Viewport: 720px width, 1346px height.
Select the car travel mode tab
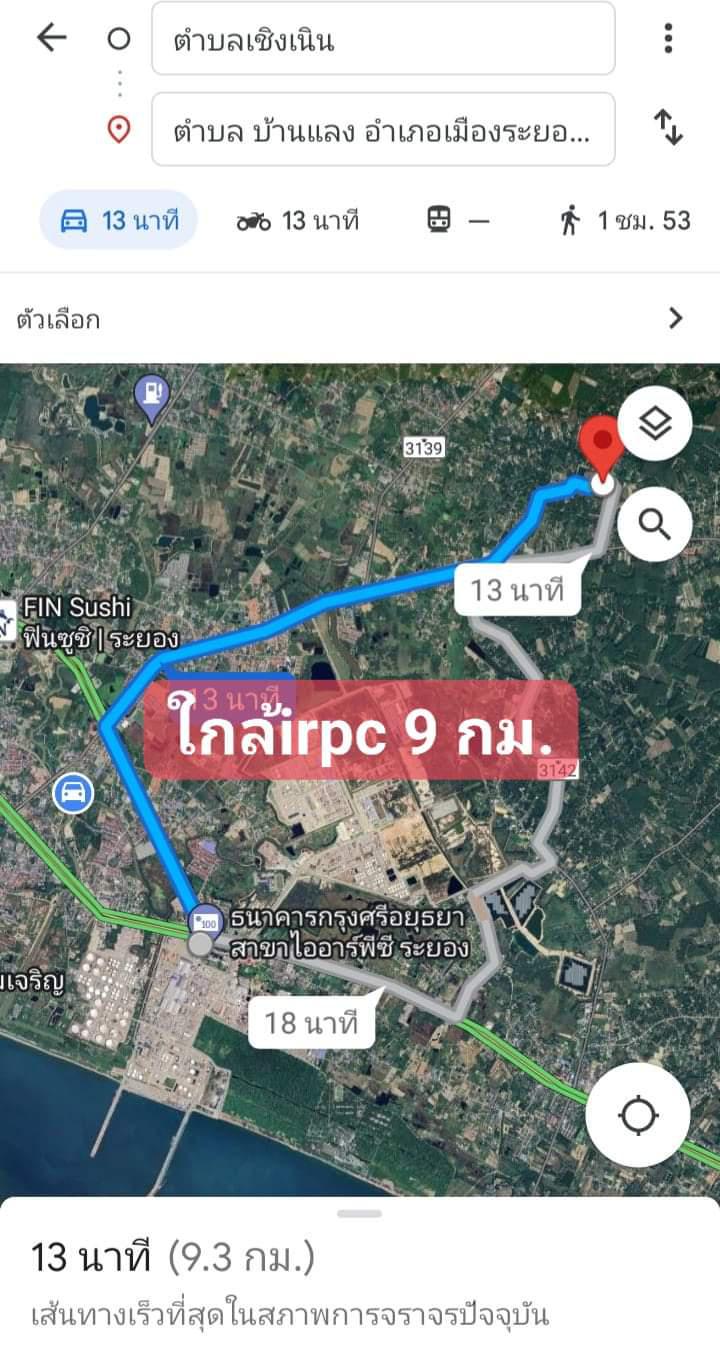tap(119, 220)
